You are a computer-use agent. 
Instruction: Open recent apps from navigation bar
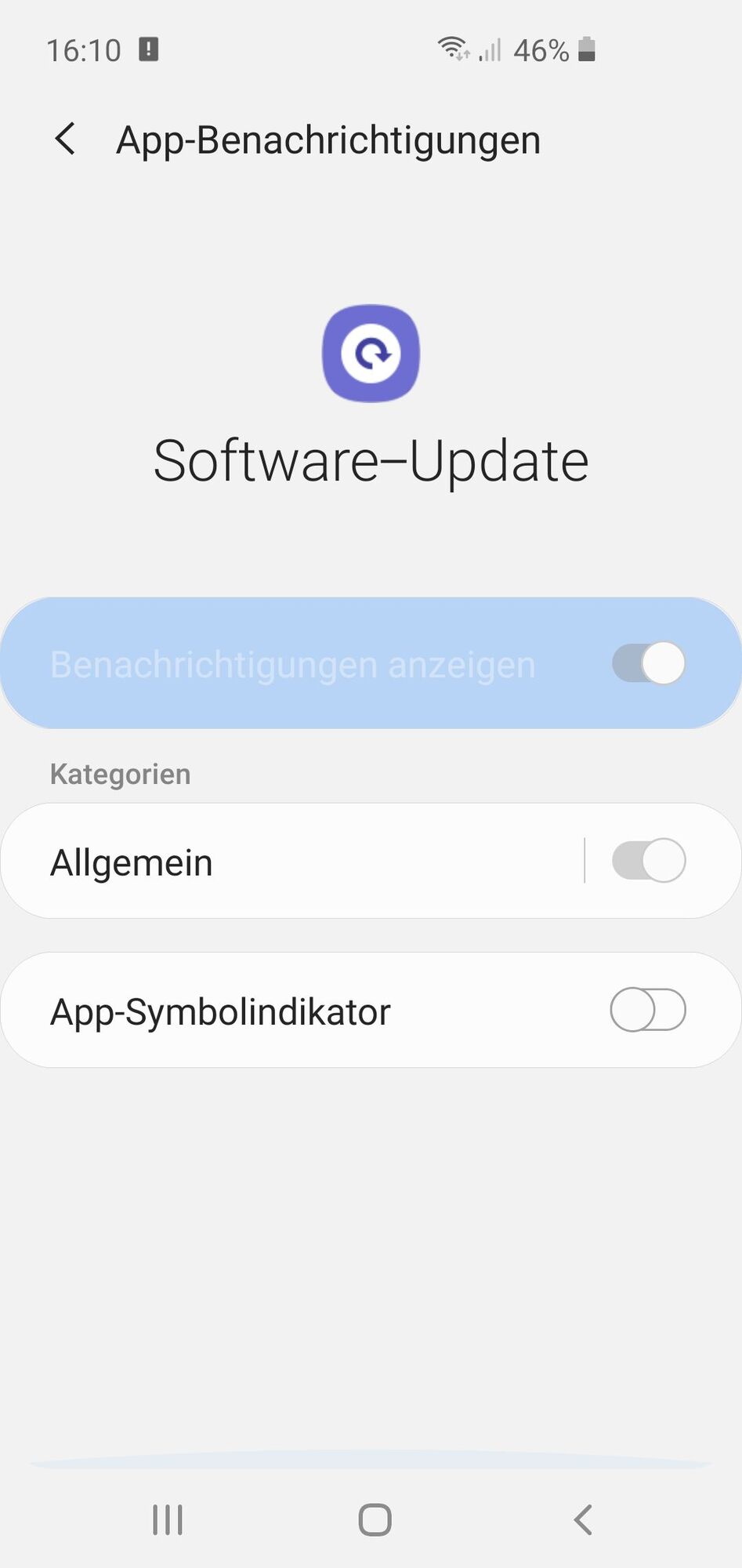168,1519
